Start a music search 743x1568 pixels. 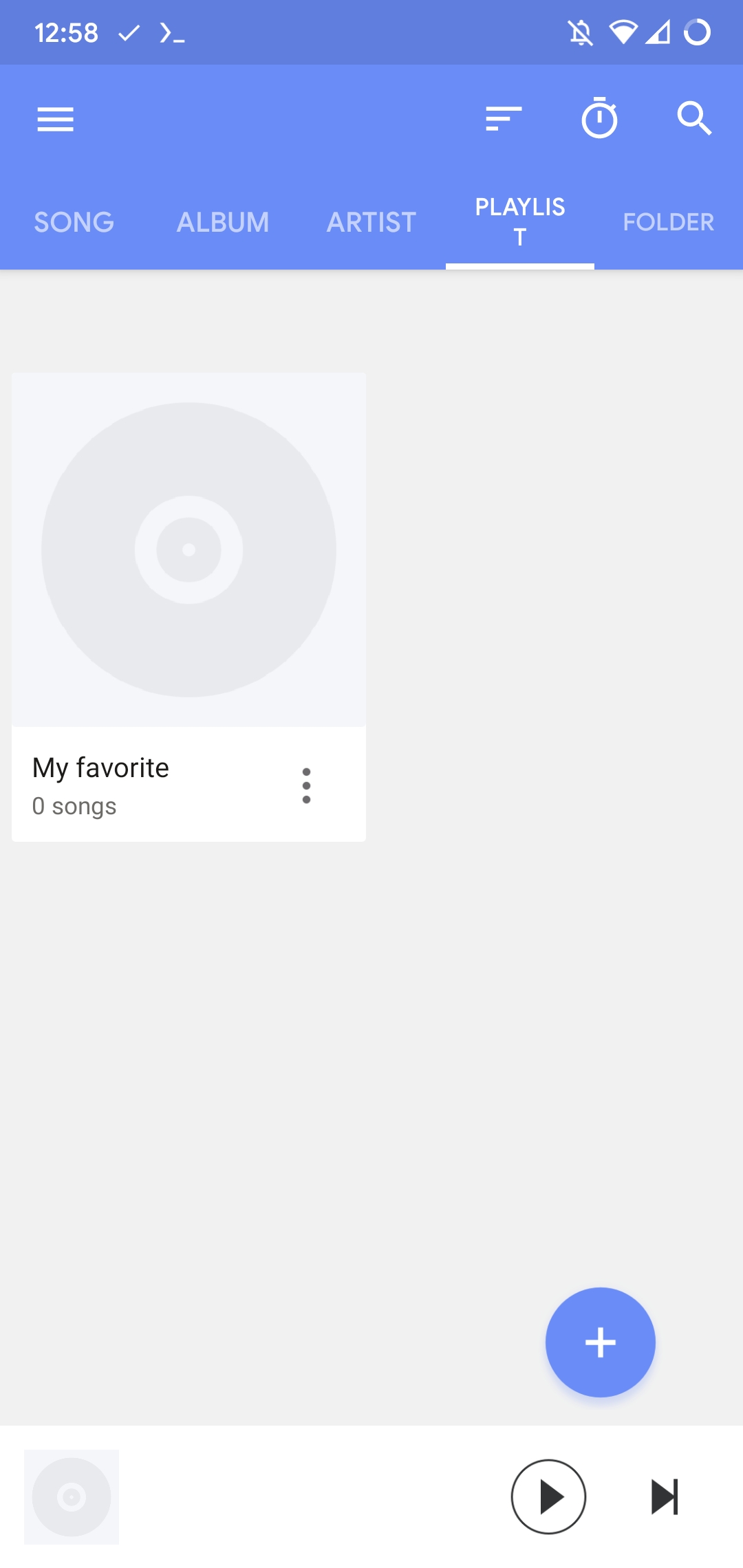(696, 119)
